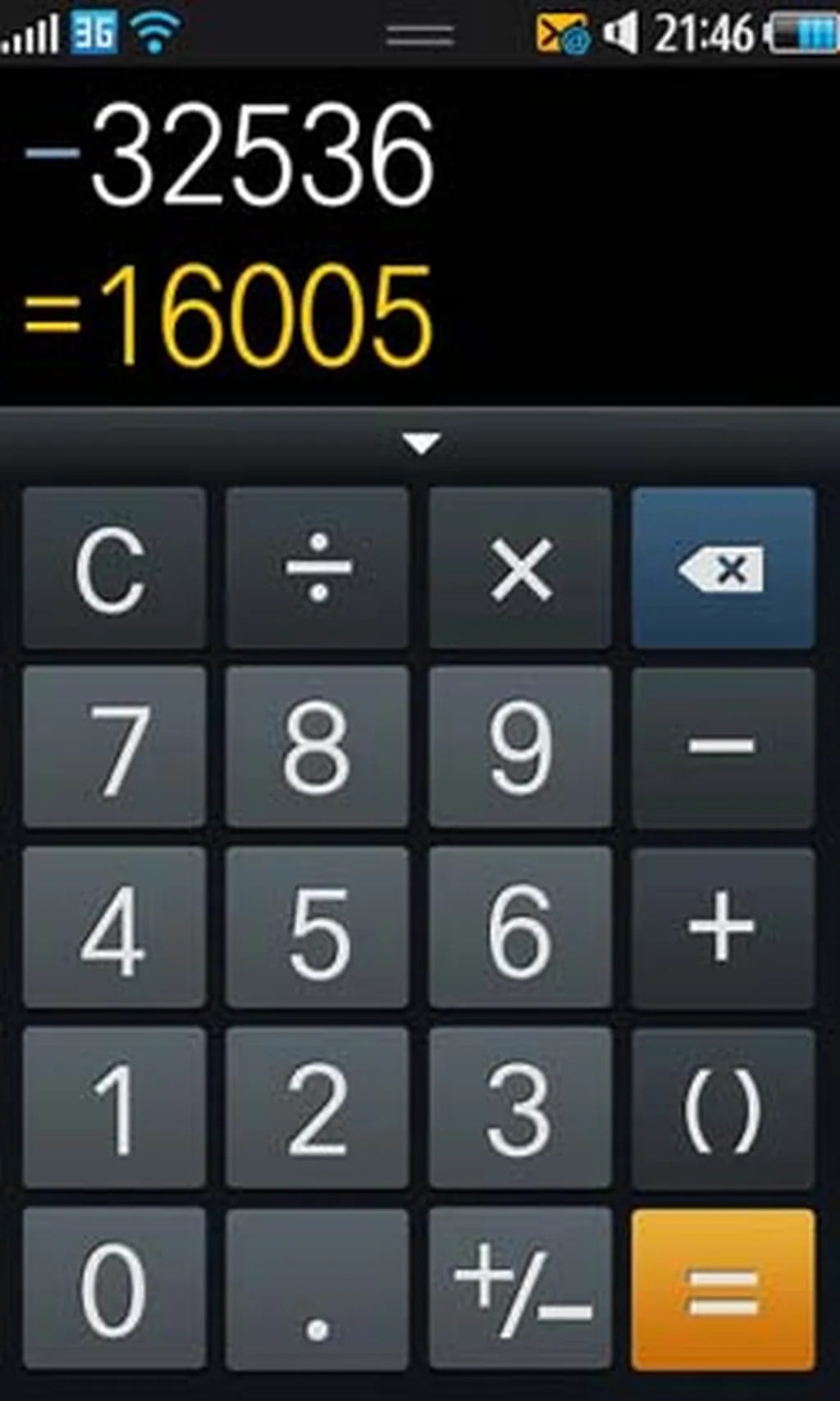Collapse the keypad with the down arrow
This screenshot has height=1401, width=840.
point(421,444)
